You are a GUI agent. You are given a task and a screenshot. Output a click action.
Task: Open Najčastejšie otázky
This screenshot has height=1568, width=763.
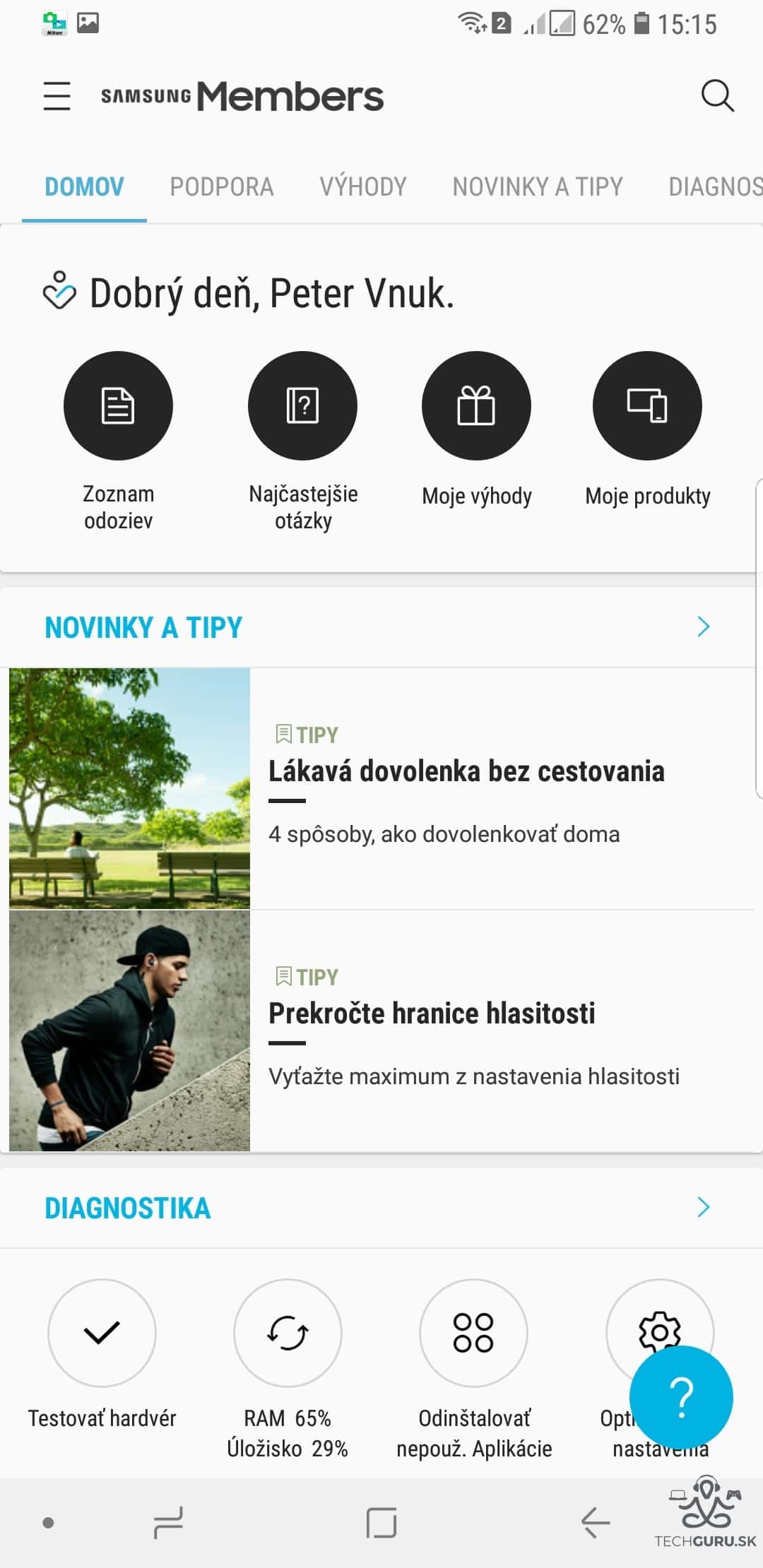[302, 406]
